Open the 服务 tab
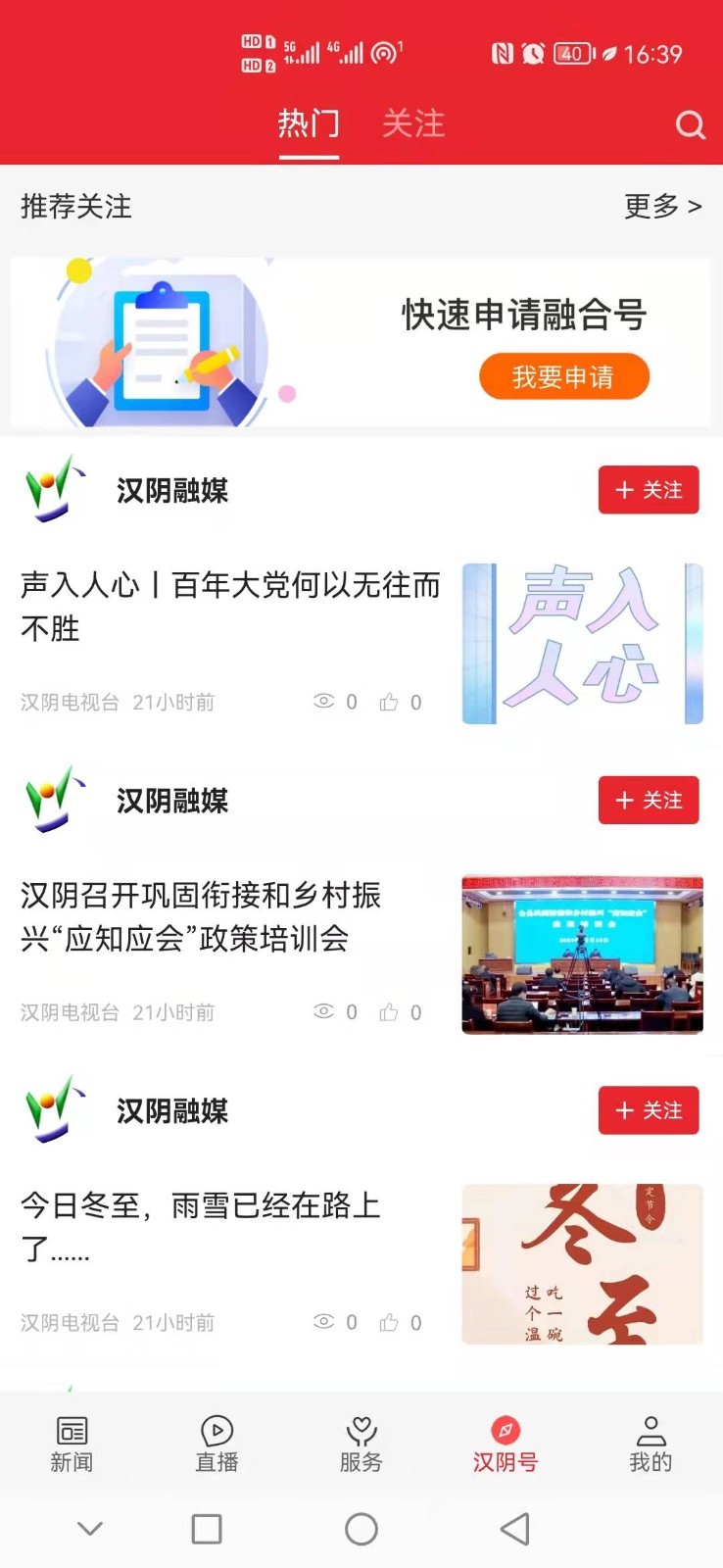The image size is (723, 1568). (x=361, y=1444)
